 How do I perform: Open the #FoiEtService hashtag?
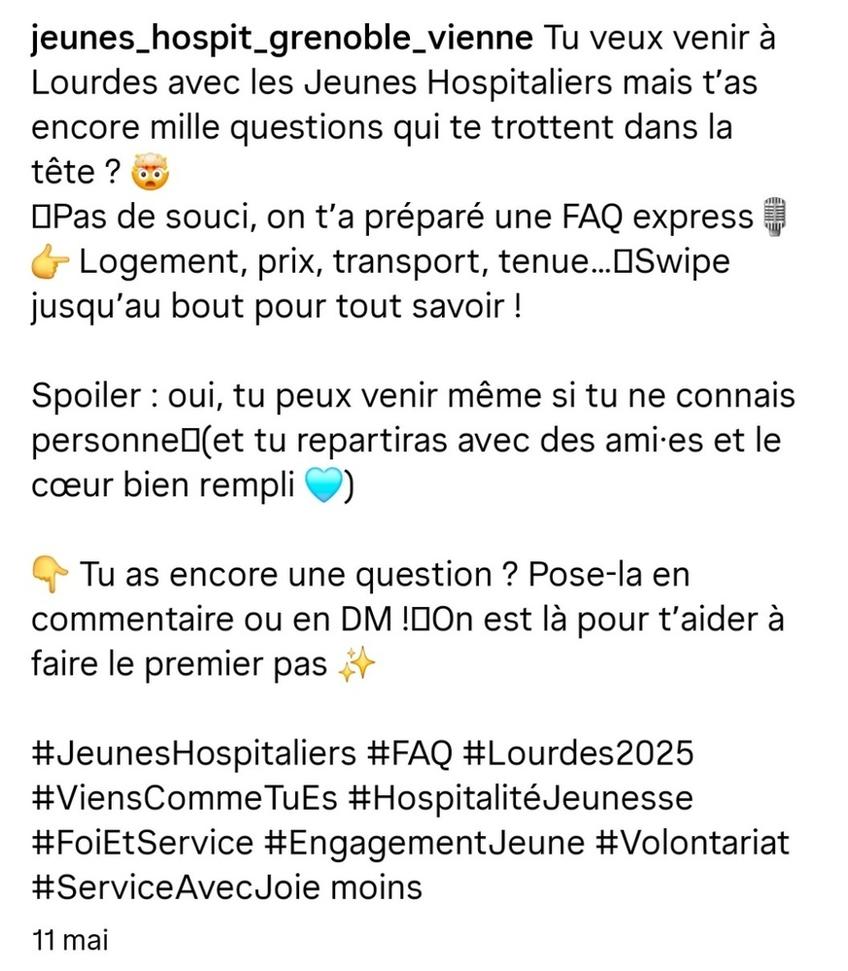point(143,842)
